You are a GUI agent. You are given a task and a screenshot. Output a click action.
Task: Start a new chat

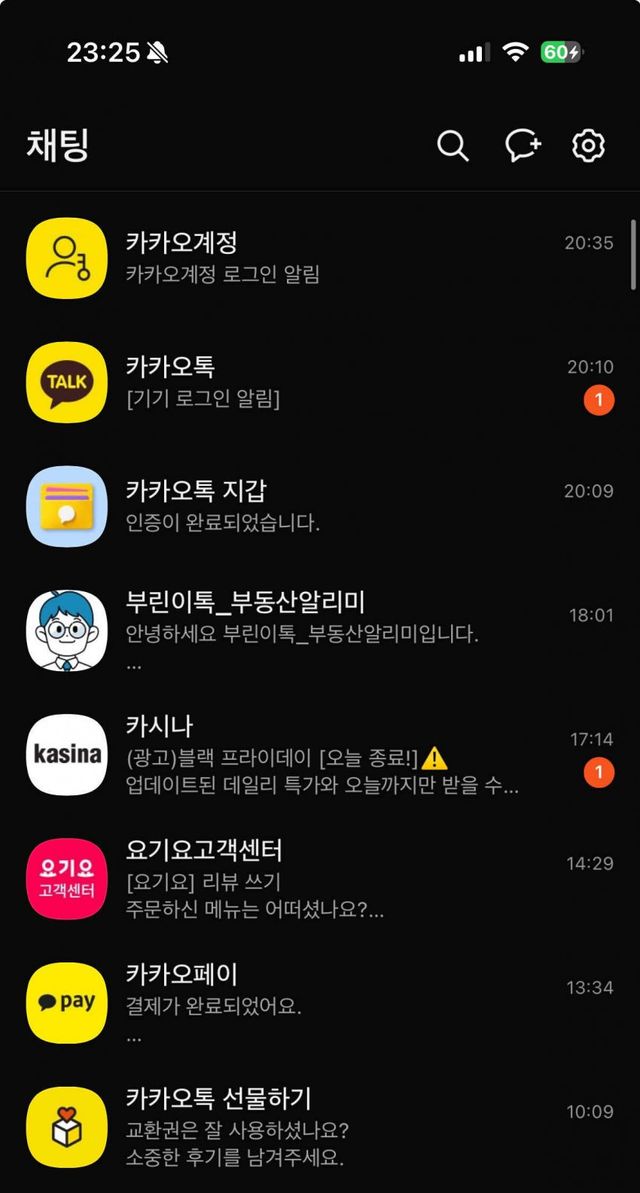coord(523,145)
